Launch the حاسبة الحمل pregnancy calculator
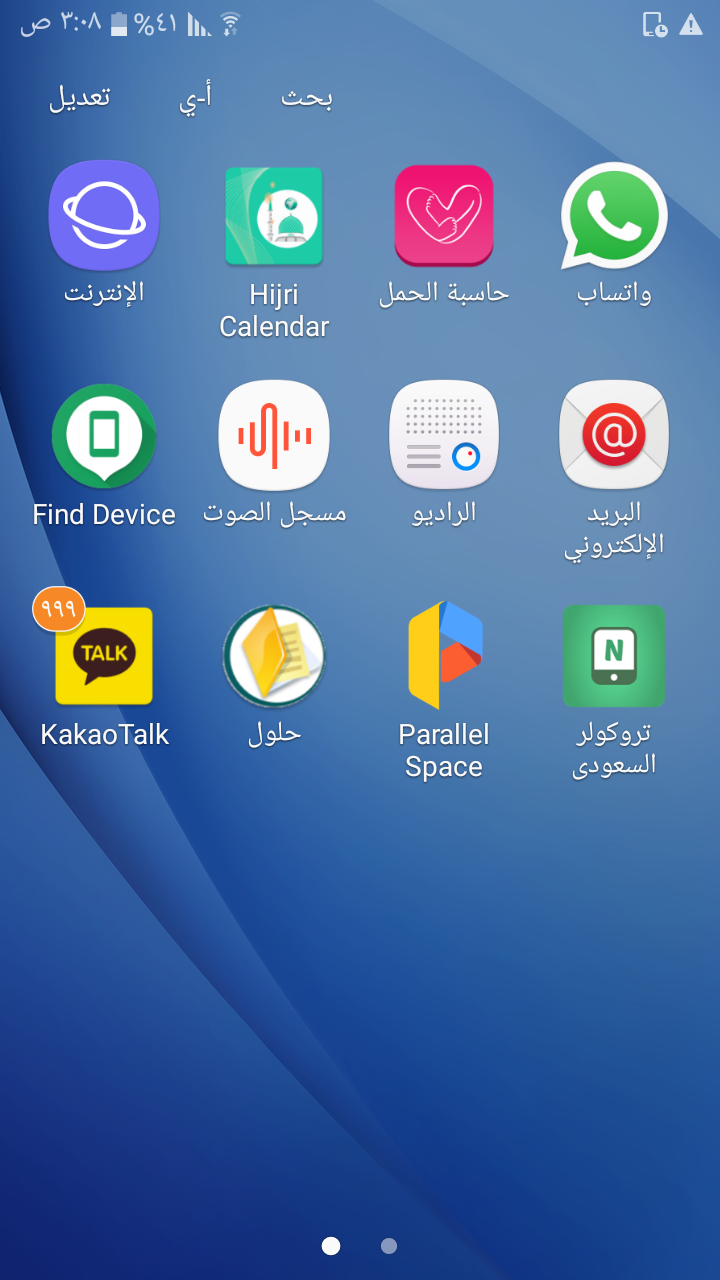 (x=444, y=217)
